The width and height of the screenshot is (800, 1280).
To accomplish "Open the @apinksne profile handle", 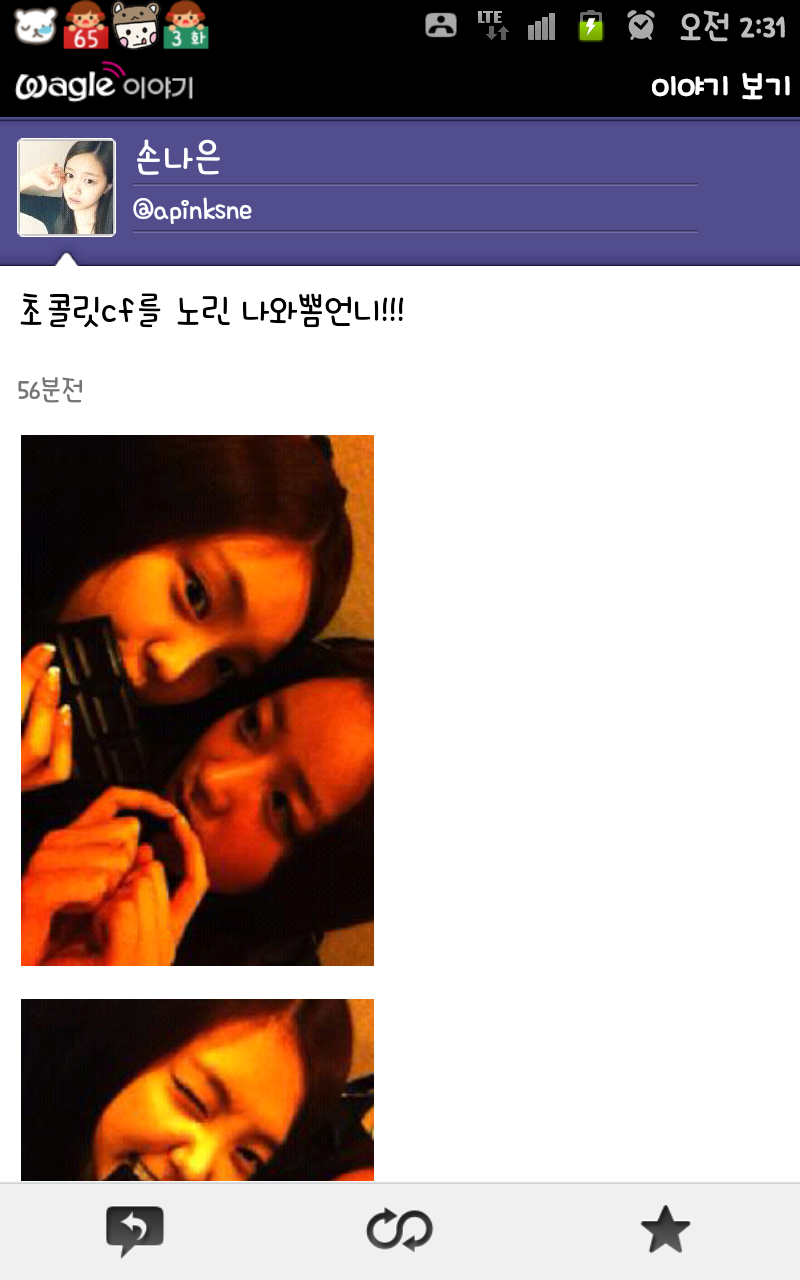I will (x=193, y=211).
